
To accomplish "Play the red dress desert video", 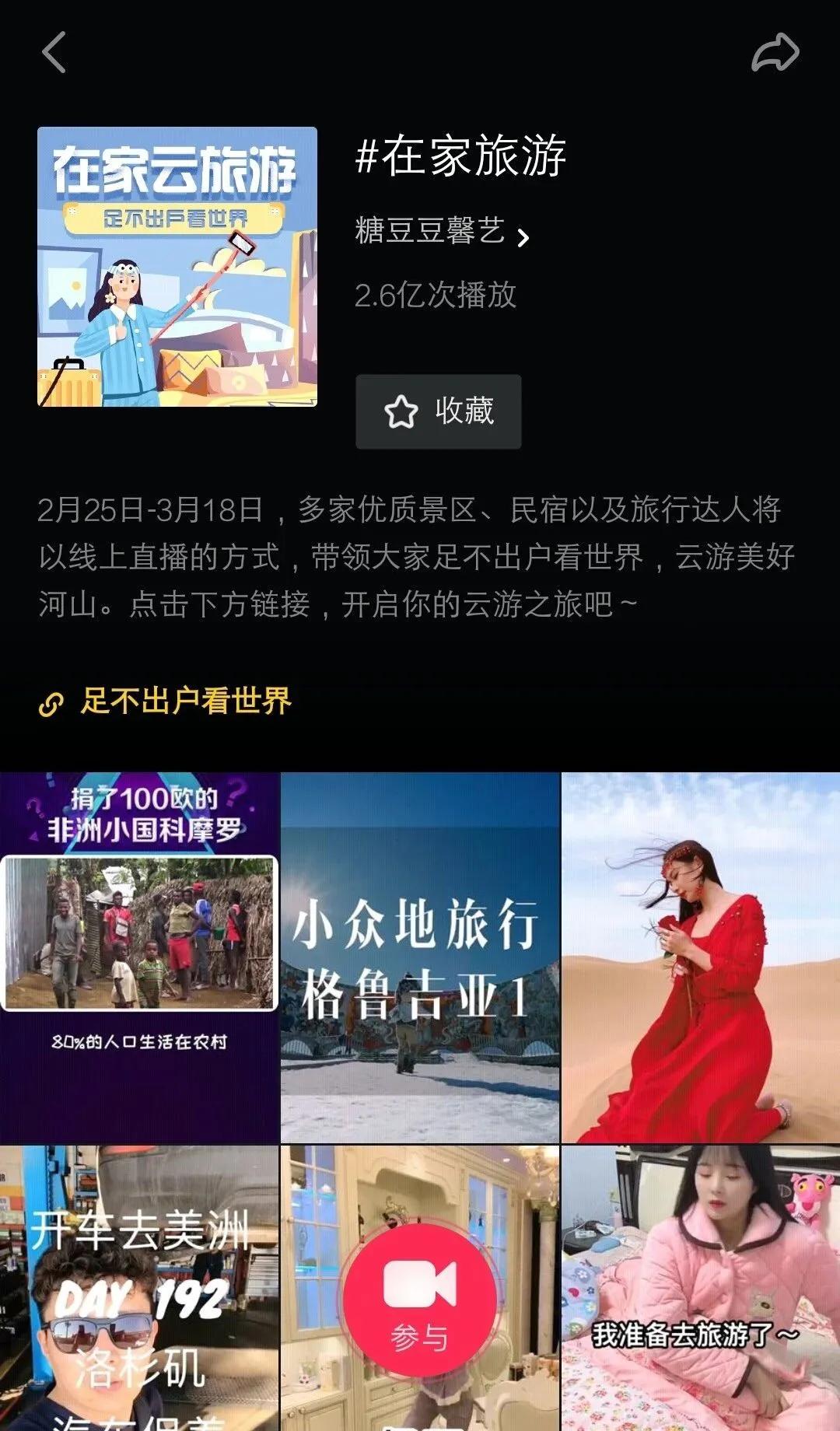I will pos(700,949).
